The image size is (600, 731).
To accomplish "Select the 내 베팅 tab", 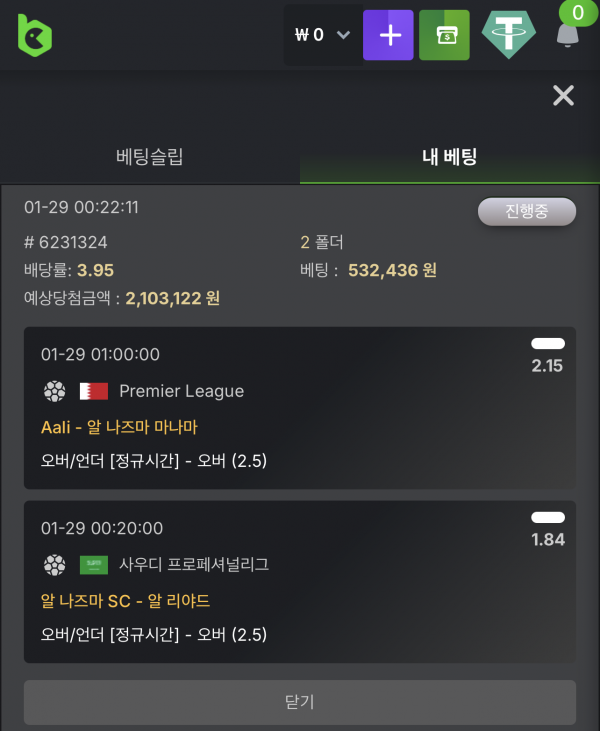I will point(449,157).
